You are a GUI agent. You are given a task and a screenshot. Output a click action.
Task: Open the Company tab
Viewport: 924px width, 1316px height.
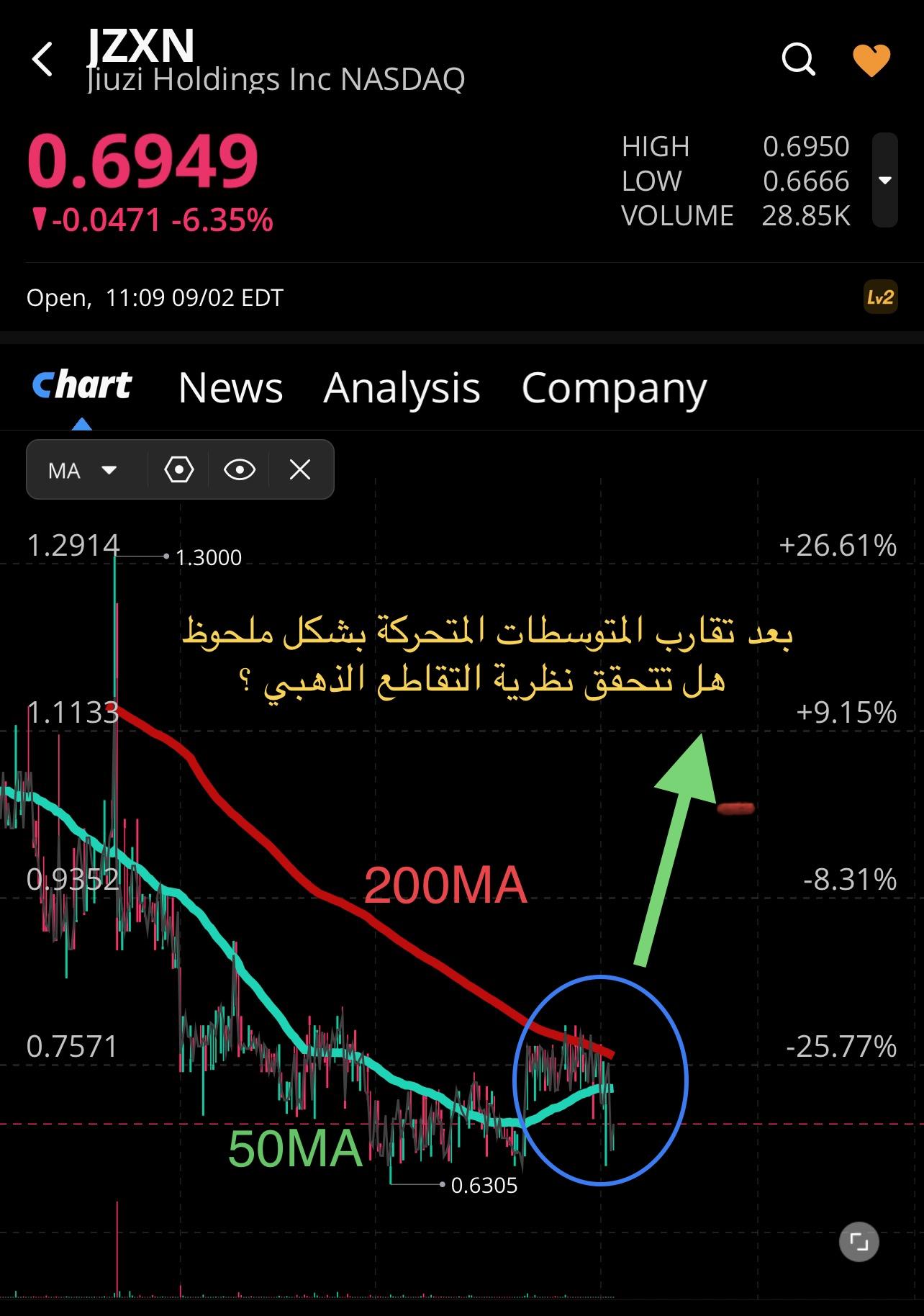[x=614, y=388]
